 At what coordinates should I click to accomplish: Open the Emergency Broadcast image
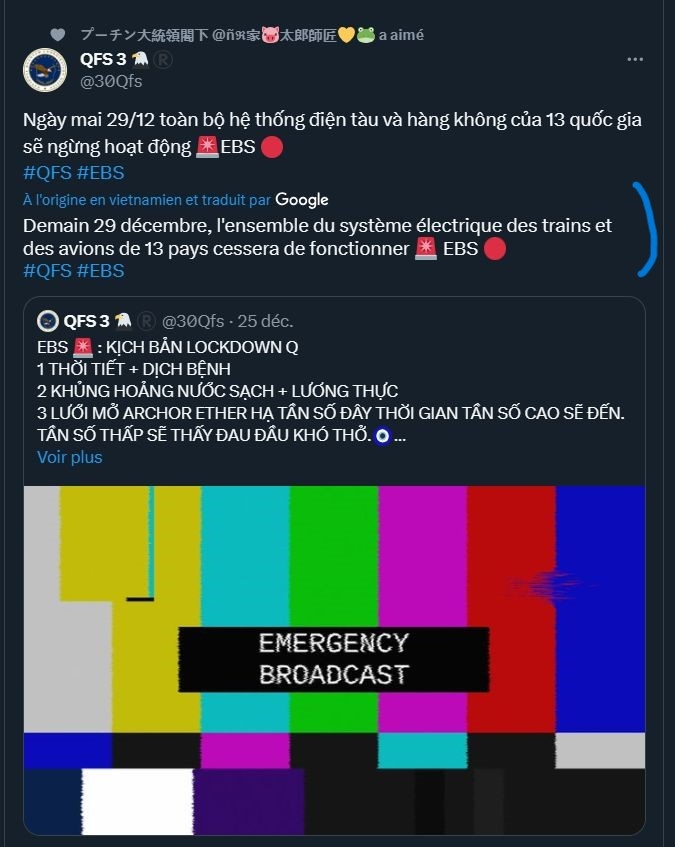click(x=334, y=660)
